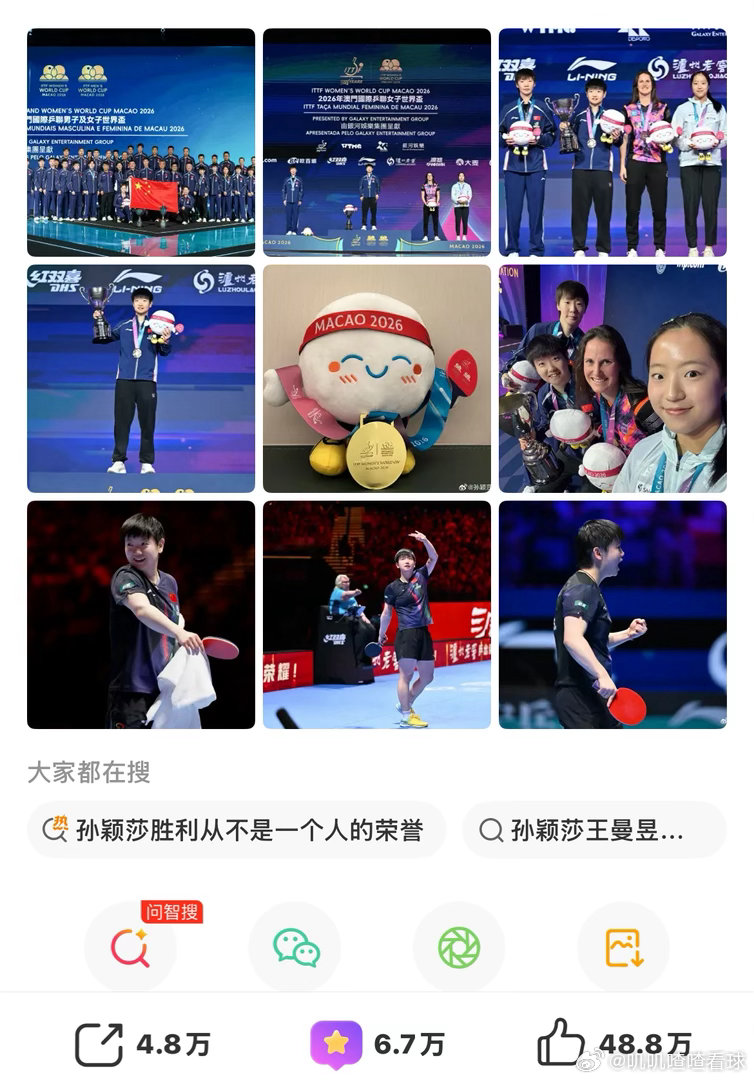Screen dimensions: 754x1080
Task: Open the 问智搜 smart search
Action: [x=130, y=946]
